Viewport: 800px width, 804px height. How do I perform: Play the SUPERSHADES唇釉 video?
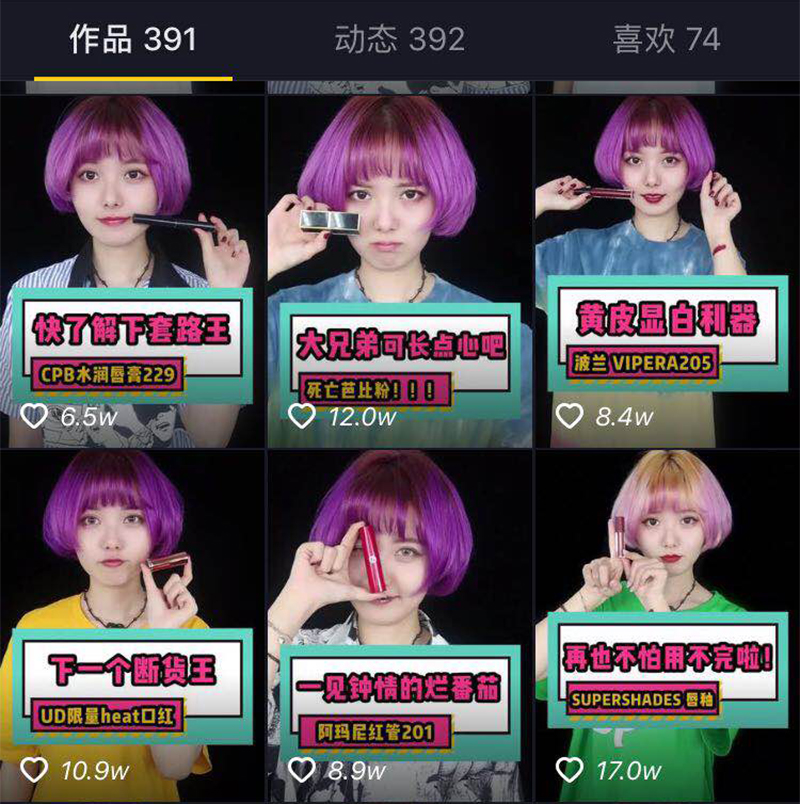click(x=667, y=625)
